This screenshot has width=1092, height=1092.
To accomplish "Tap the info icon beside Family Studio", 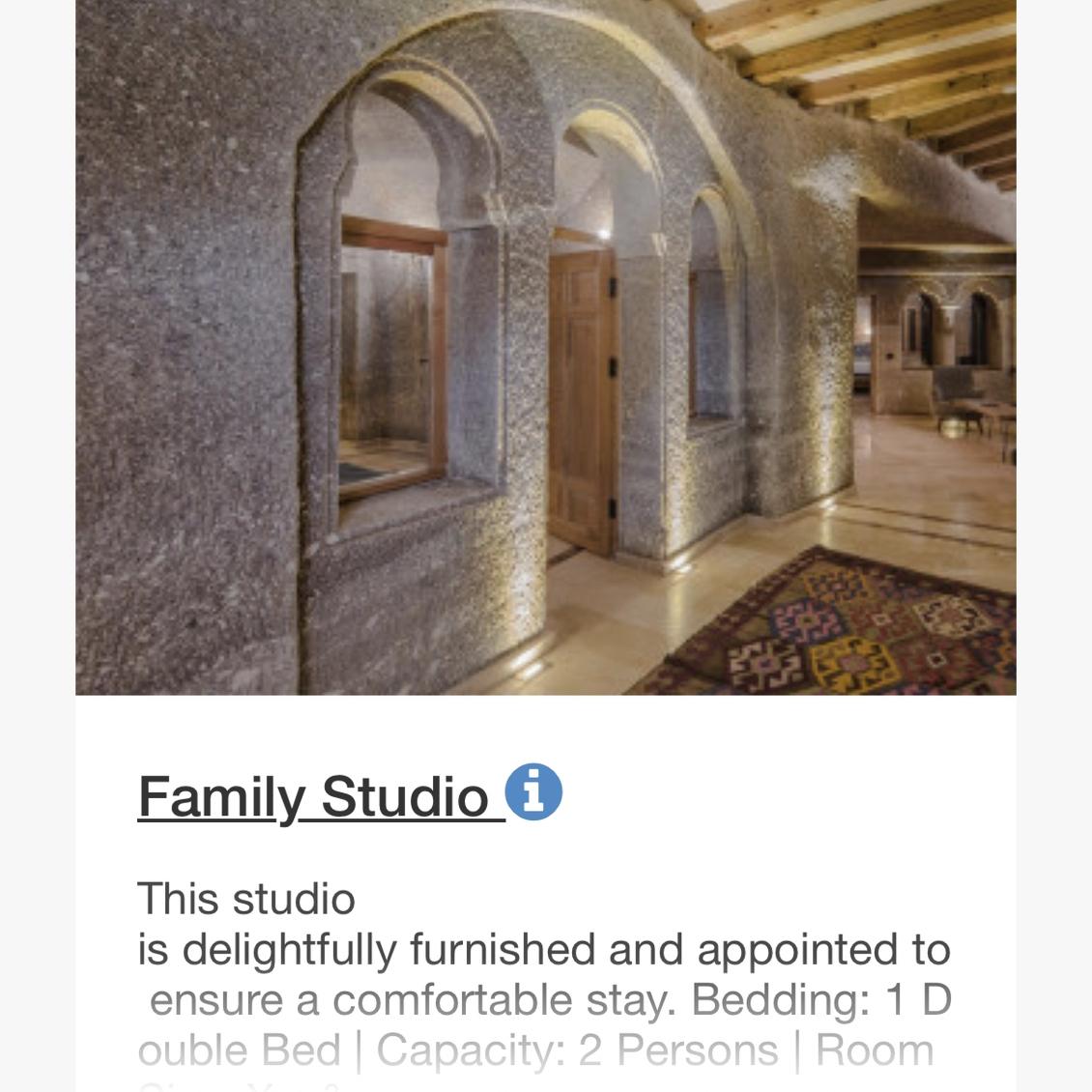I will tap(533, 792).
